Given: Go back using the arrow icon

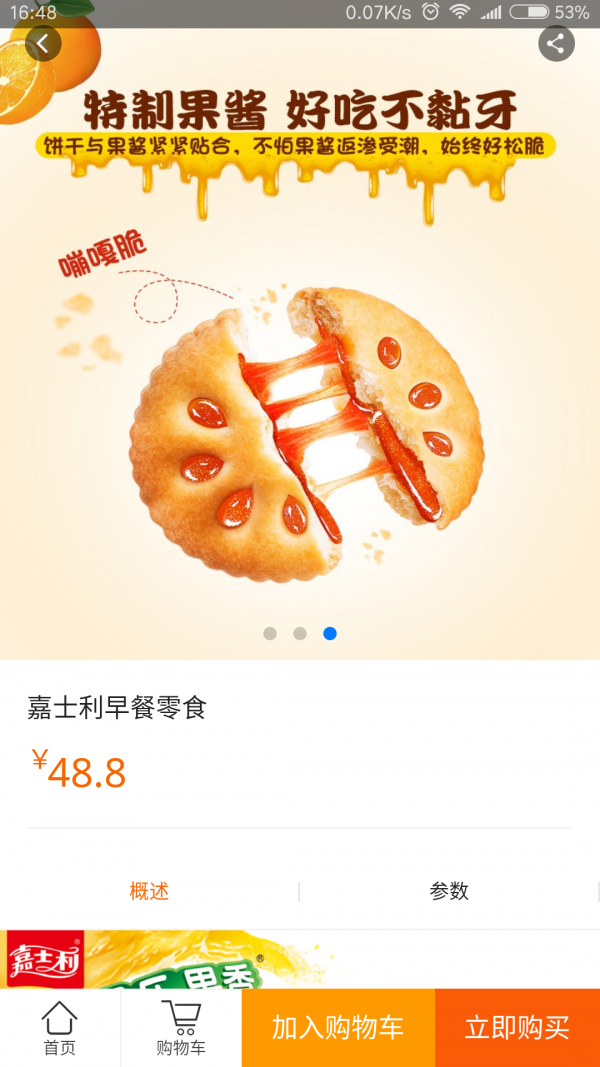Looking at the screenshot, I should pos(43,44).
